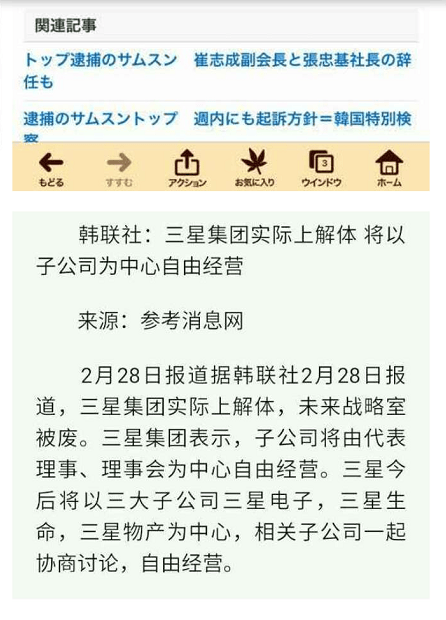
Task: Tap the すすむ forward arrow
Action: click(119, 168)
